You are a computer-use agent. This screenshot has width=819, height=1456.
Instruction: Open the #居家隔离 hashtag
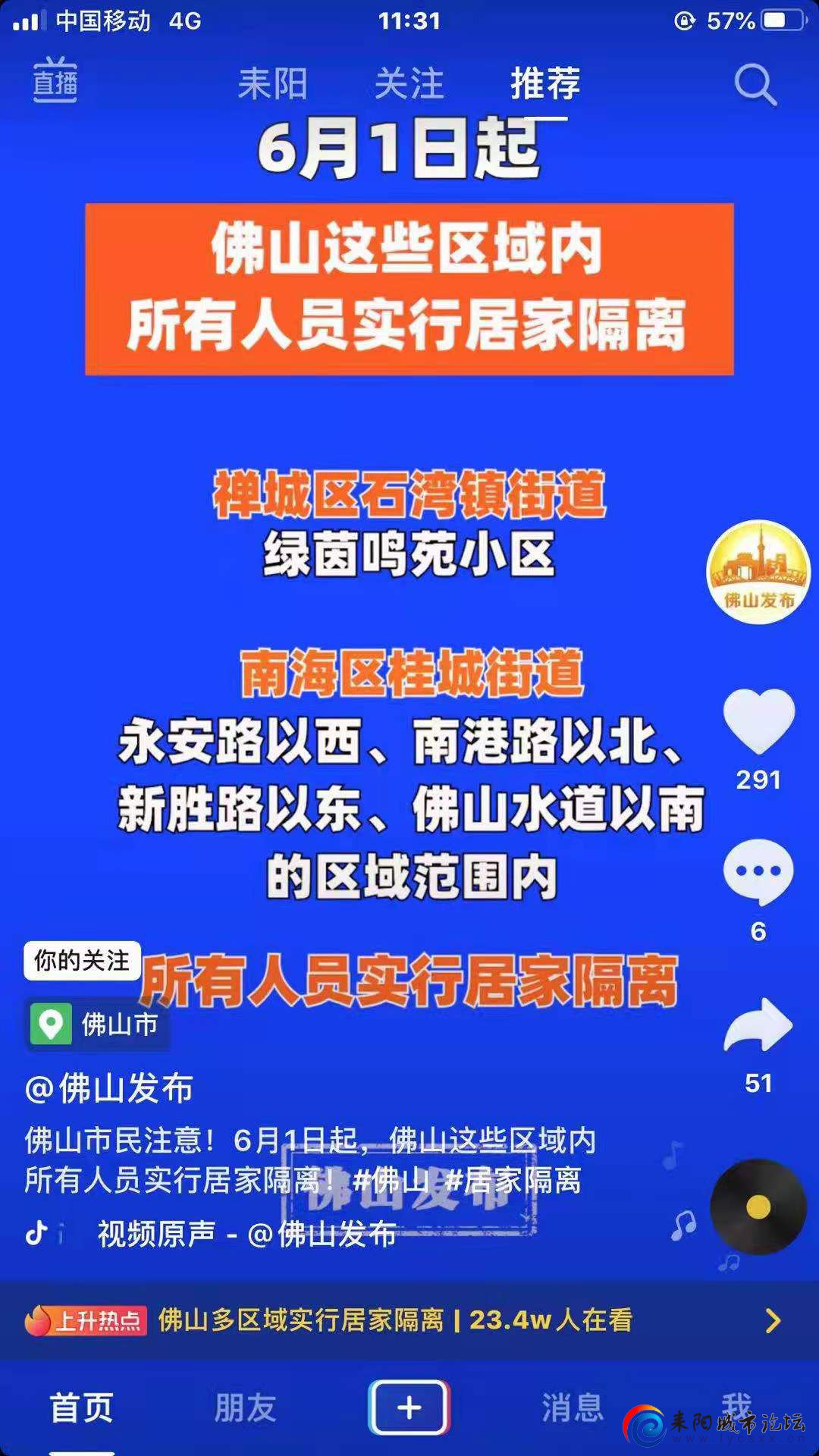click(x=513, y=1181)
